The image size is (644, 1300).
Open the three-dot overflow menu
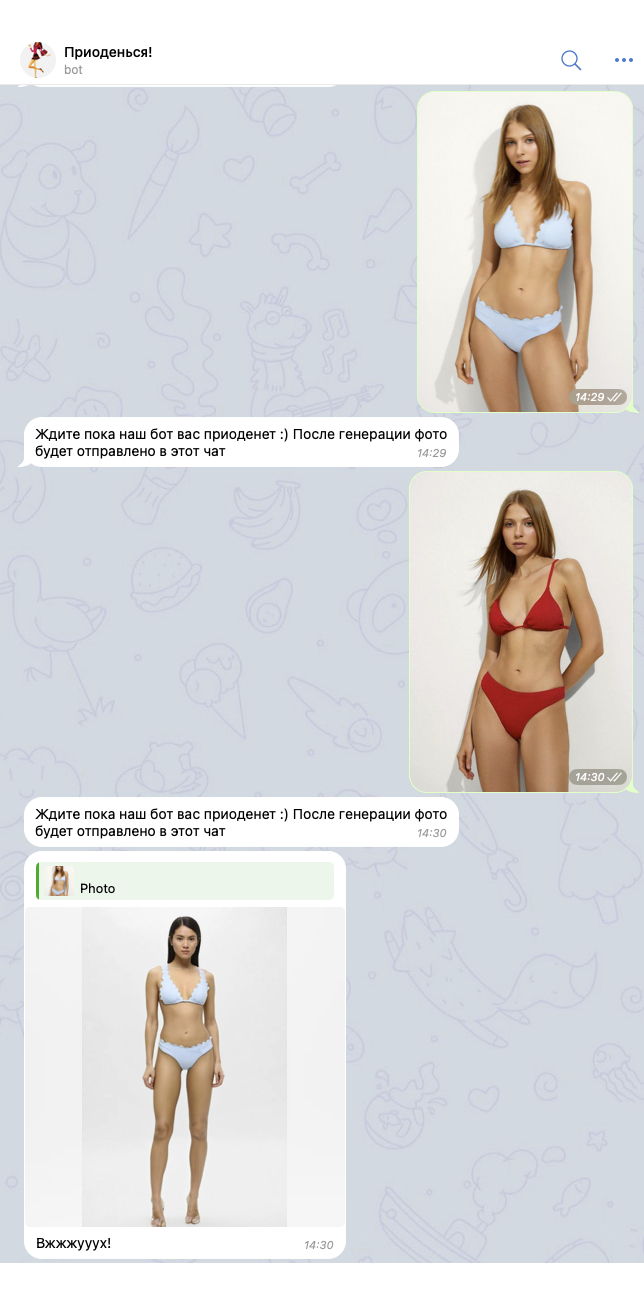coord(624,60)
